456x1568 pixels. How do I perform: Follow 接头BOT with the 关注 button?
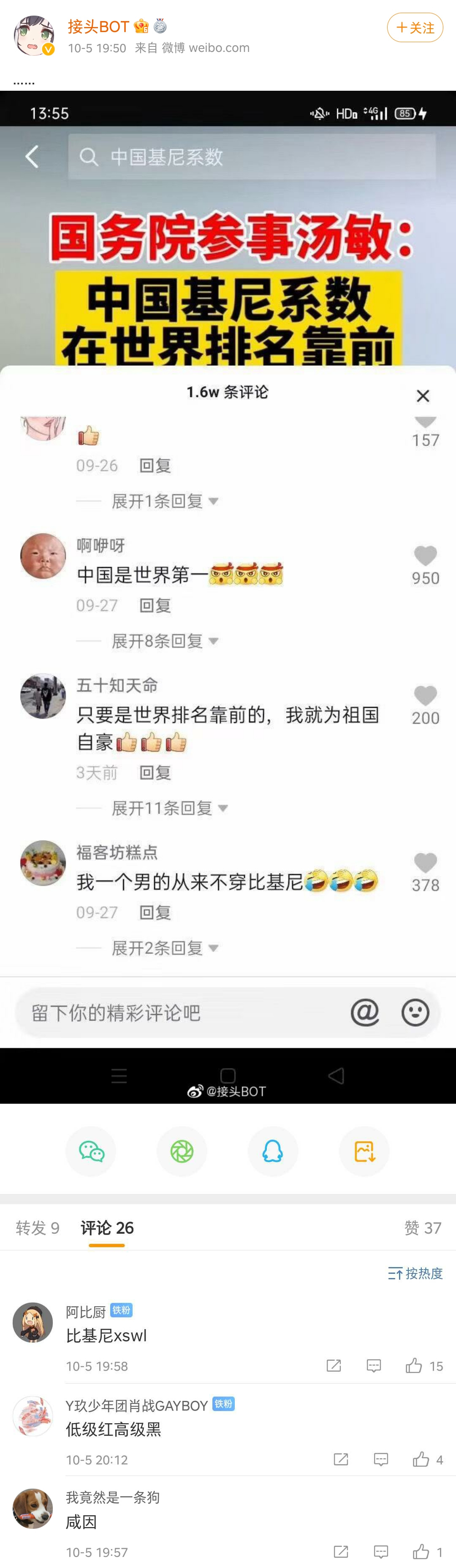[x=415, y=27]
